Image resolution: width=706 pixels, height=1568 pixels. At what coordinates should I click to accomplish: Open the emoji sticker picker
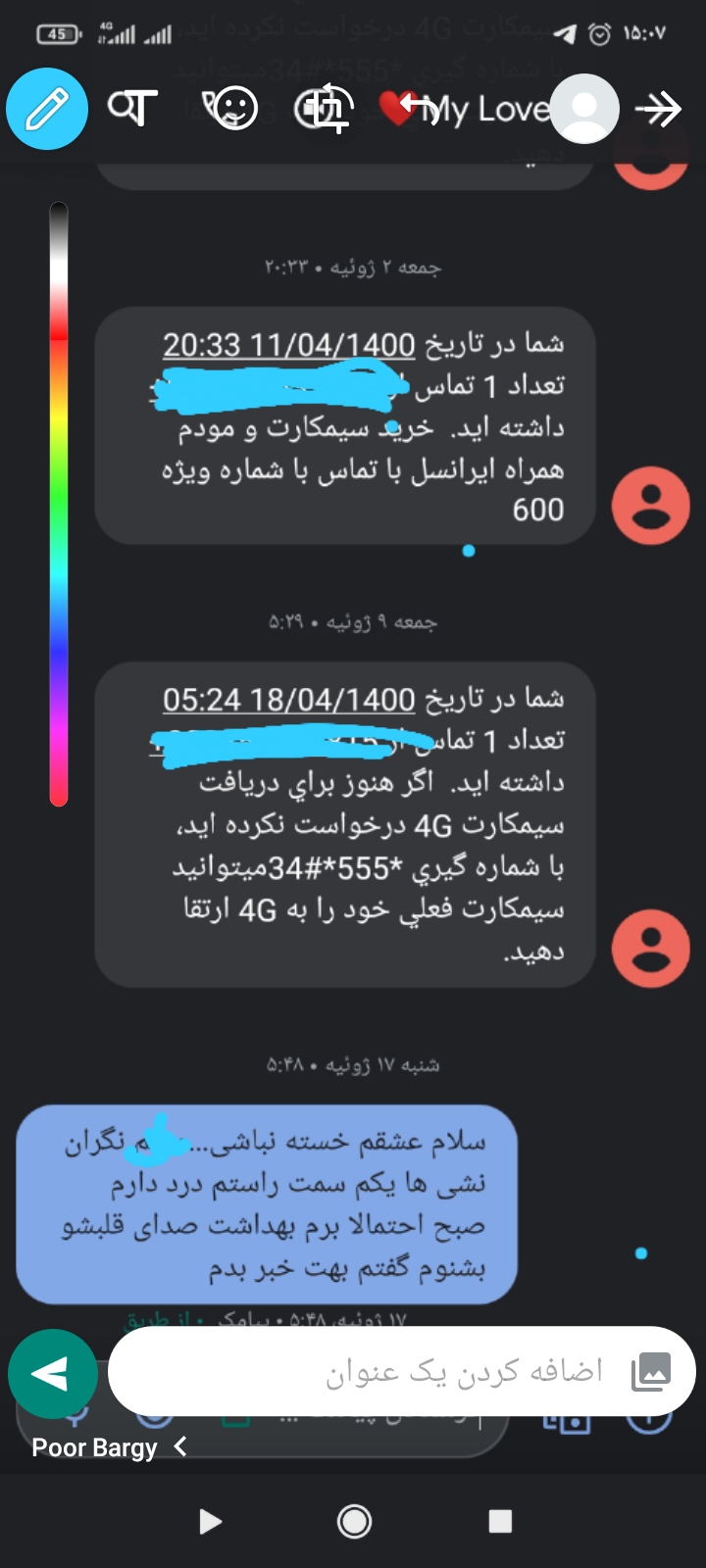point(229,108)
